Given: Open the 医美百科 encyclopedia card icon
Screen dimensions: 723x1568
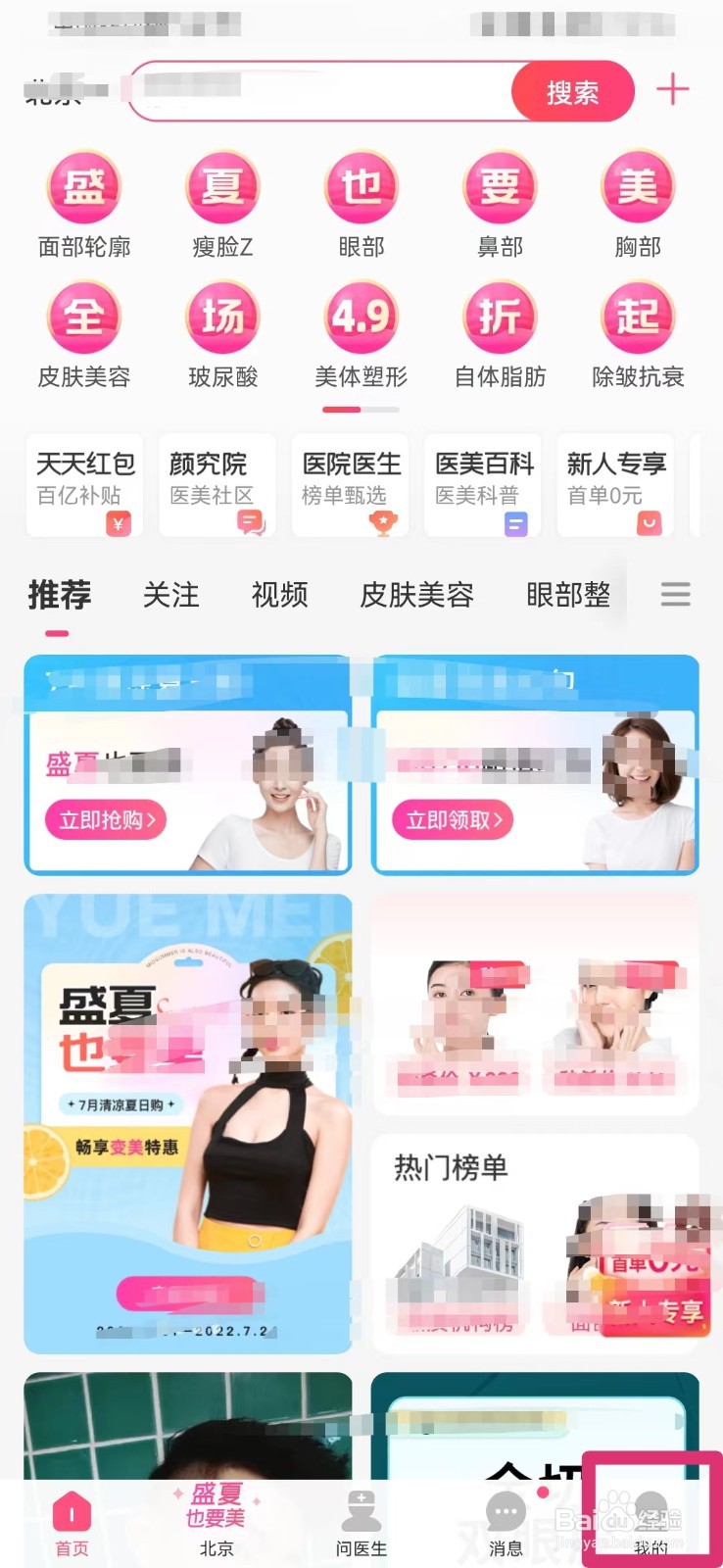Looking at the screenshot, I should 482,485.
